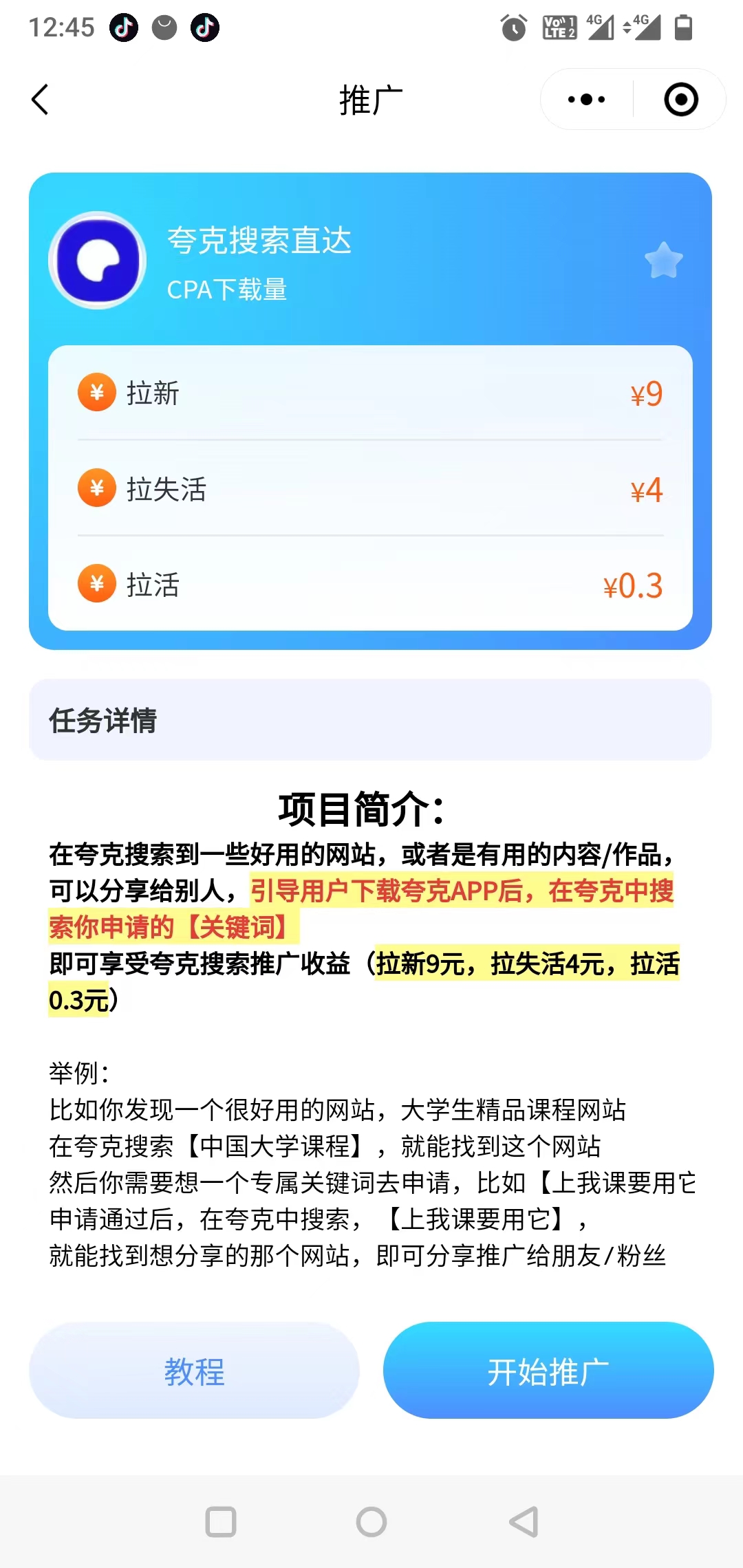This screenshot has width=743, height=1568.
Task: Go back from the 推广 page
Action: pos(41,100)
